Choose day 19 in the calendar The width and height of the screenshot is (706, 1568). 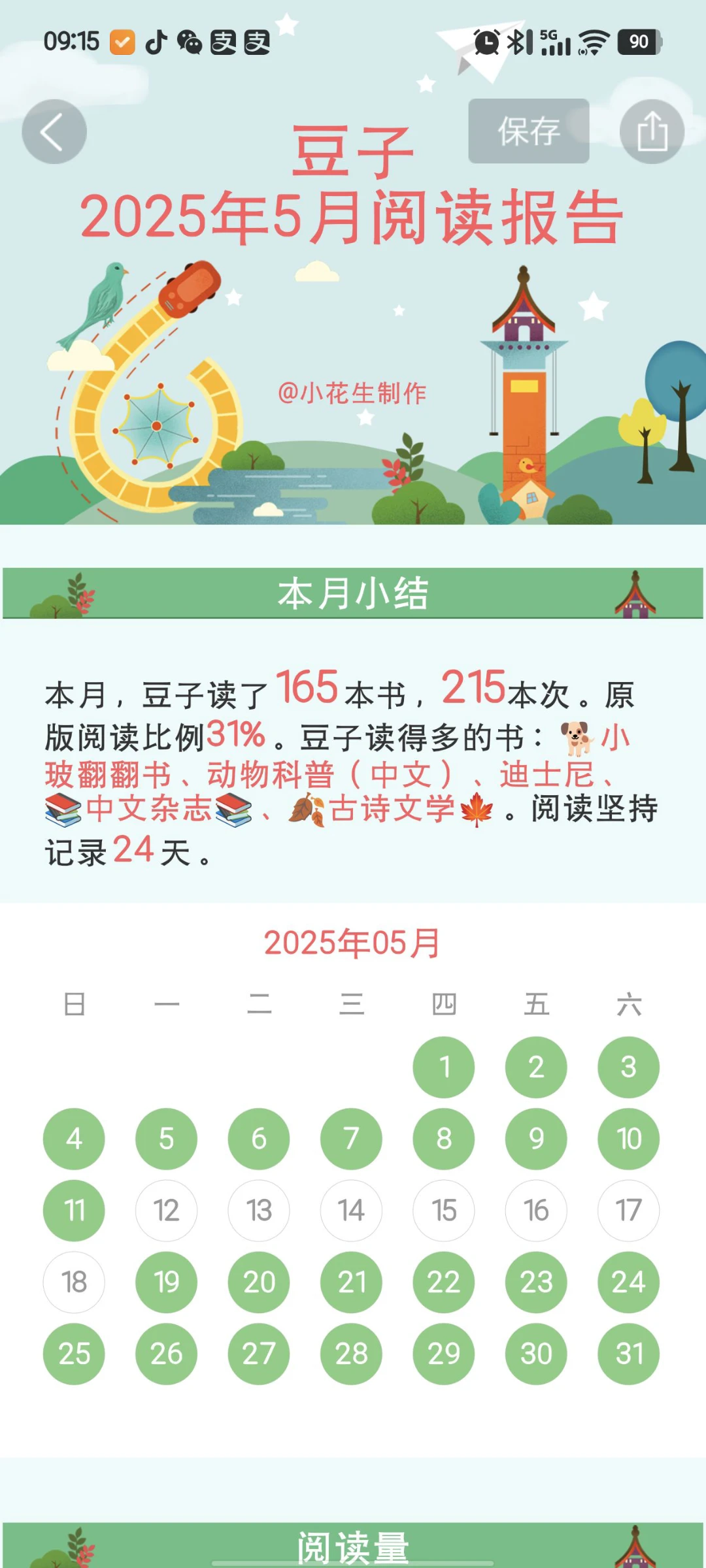coord(166,1282)
